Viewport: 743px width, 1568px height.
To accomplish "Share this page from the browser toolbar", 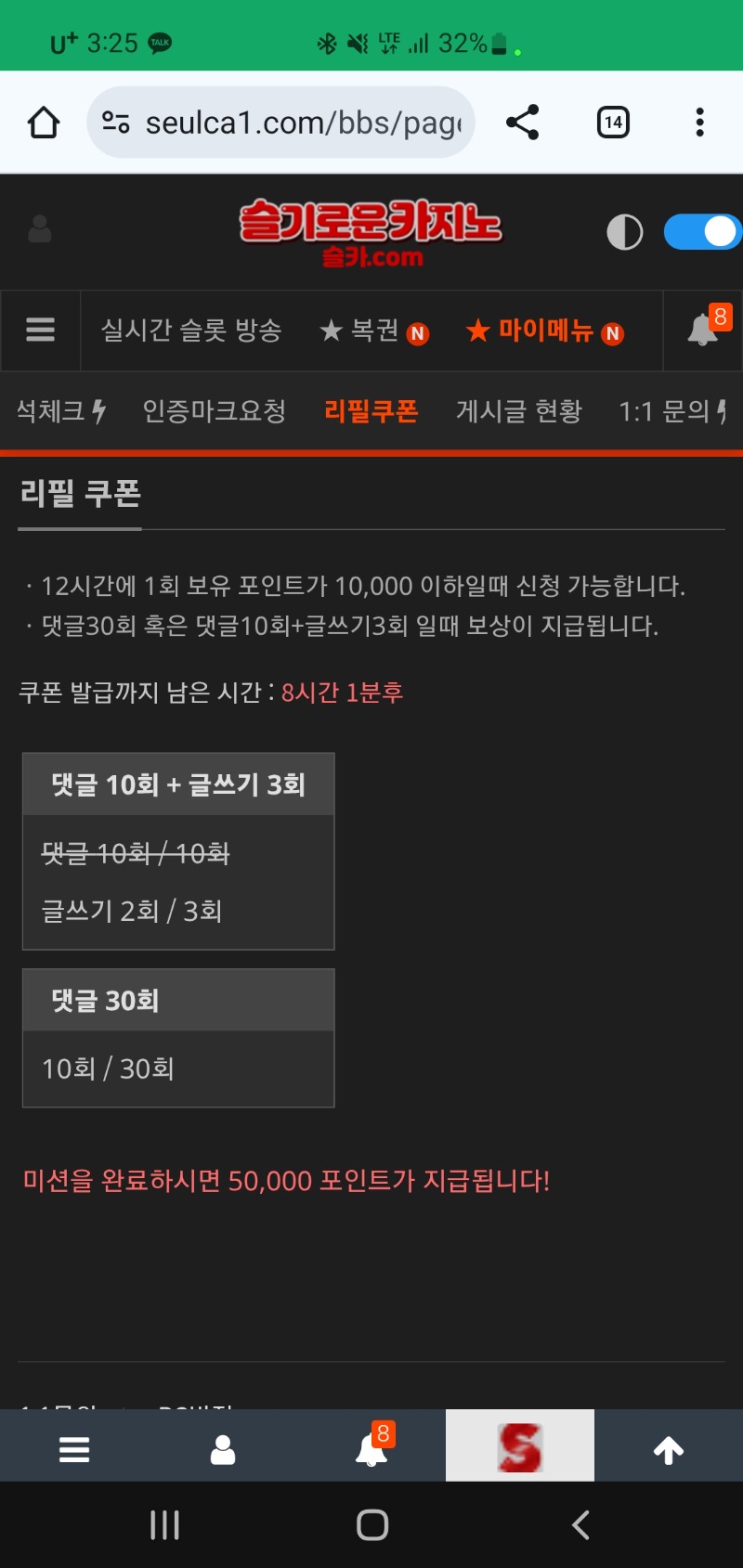I will tap(522, 123).
